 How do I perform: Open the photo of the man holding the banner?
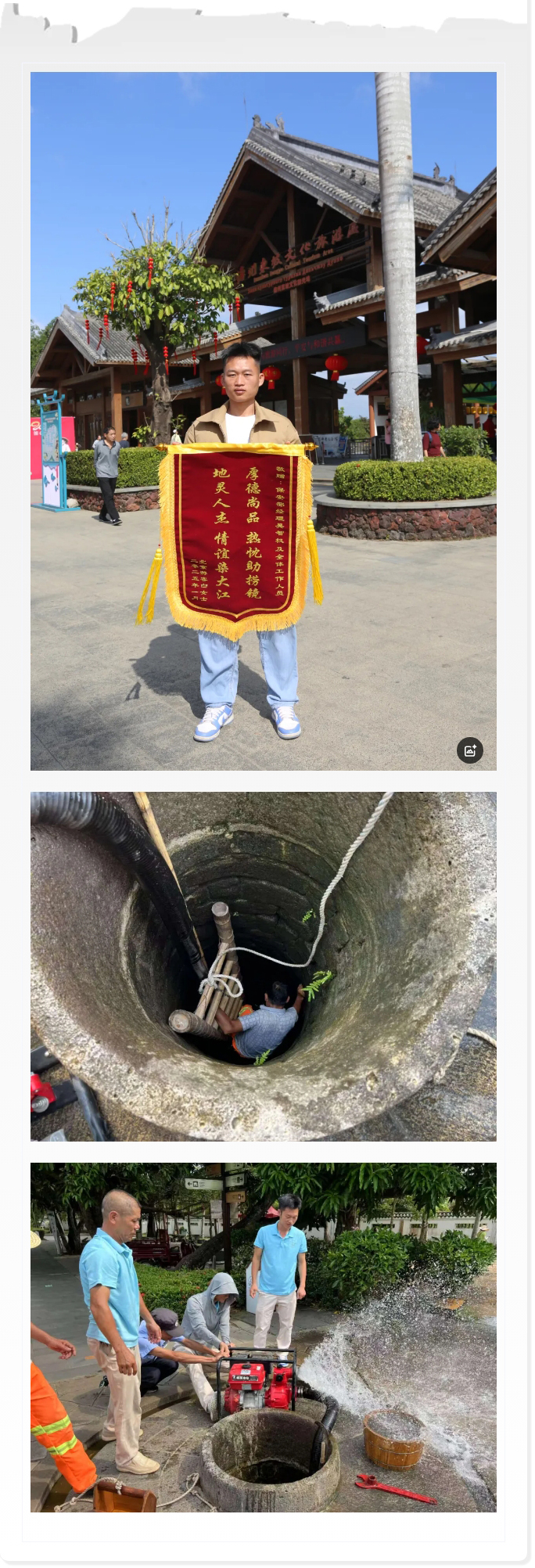(263, 421)
